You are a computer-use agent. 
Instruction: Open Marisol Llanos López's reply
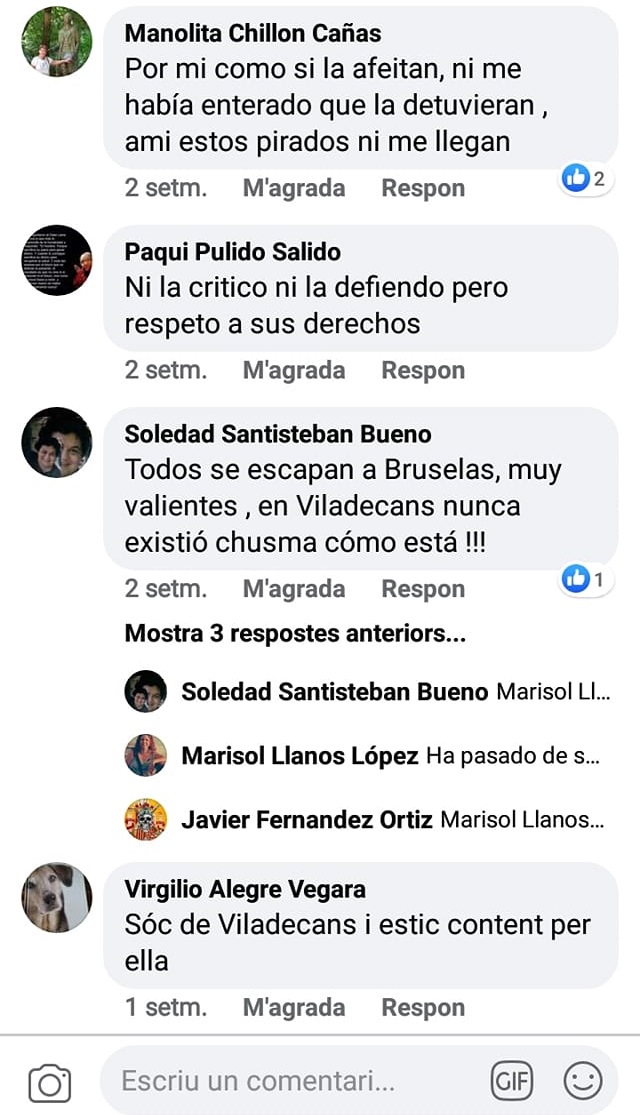(390, 756)
